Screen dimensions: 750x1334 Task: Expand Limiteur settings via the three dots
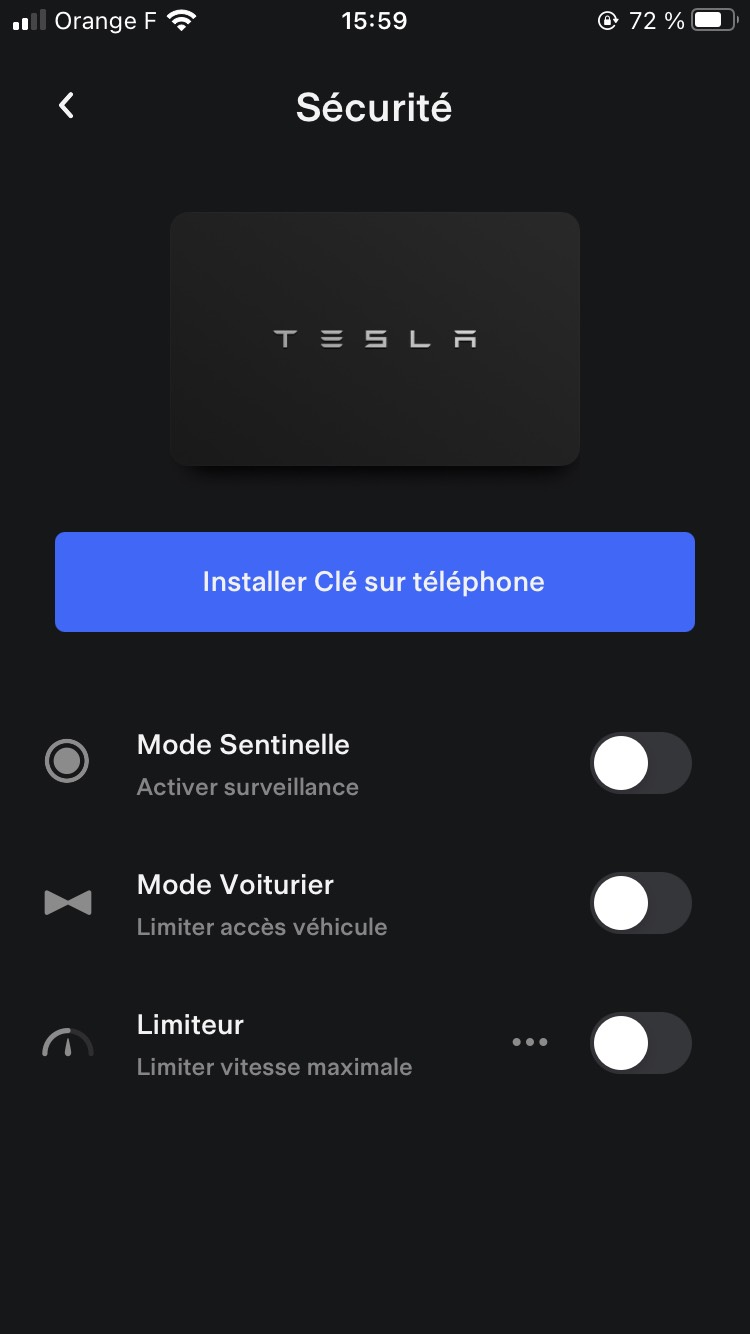(x=529, y=1042)
